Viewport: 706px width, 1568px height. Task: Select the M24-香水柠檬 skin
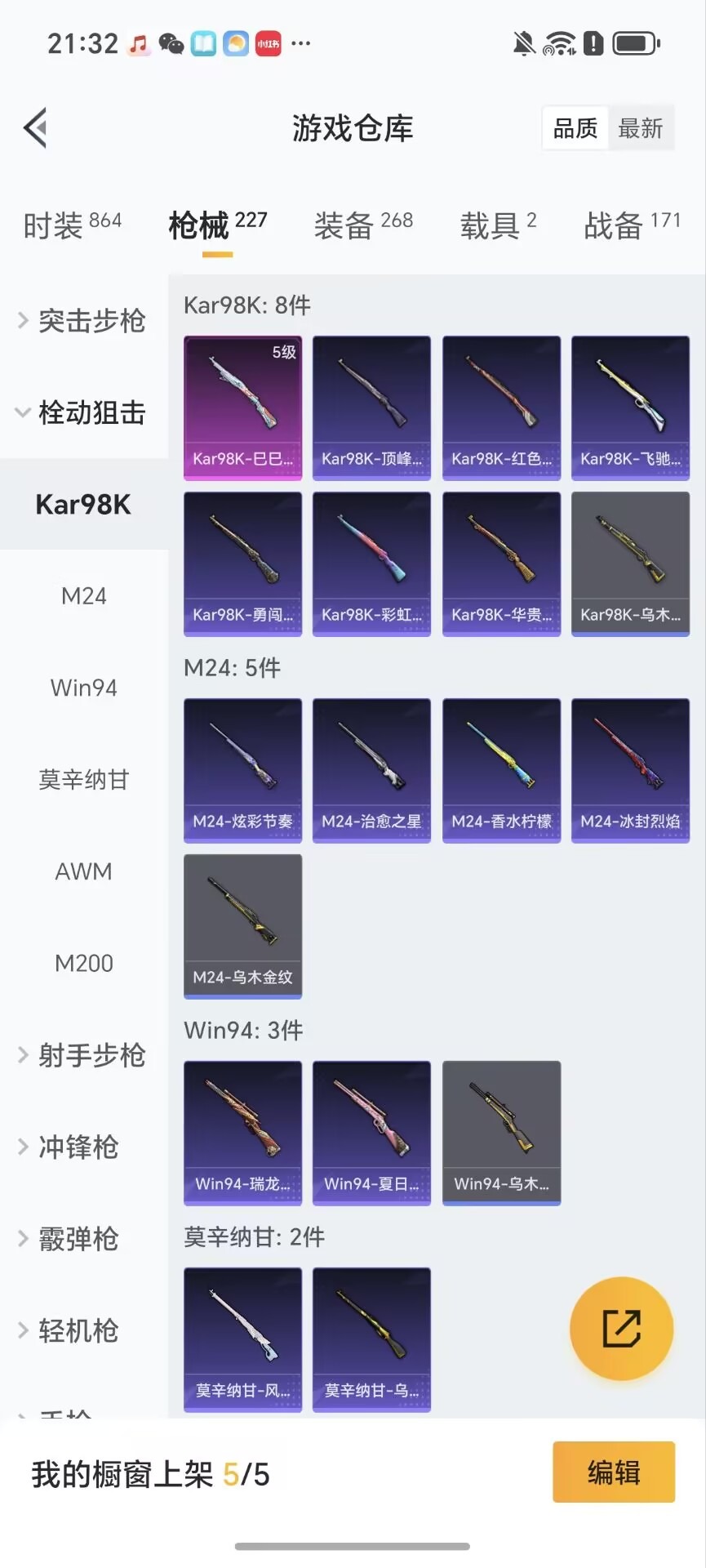[x=501, y=769]
